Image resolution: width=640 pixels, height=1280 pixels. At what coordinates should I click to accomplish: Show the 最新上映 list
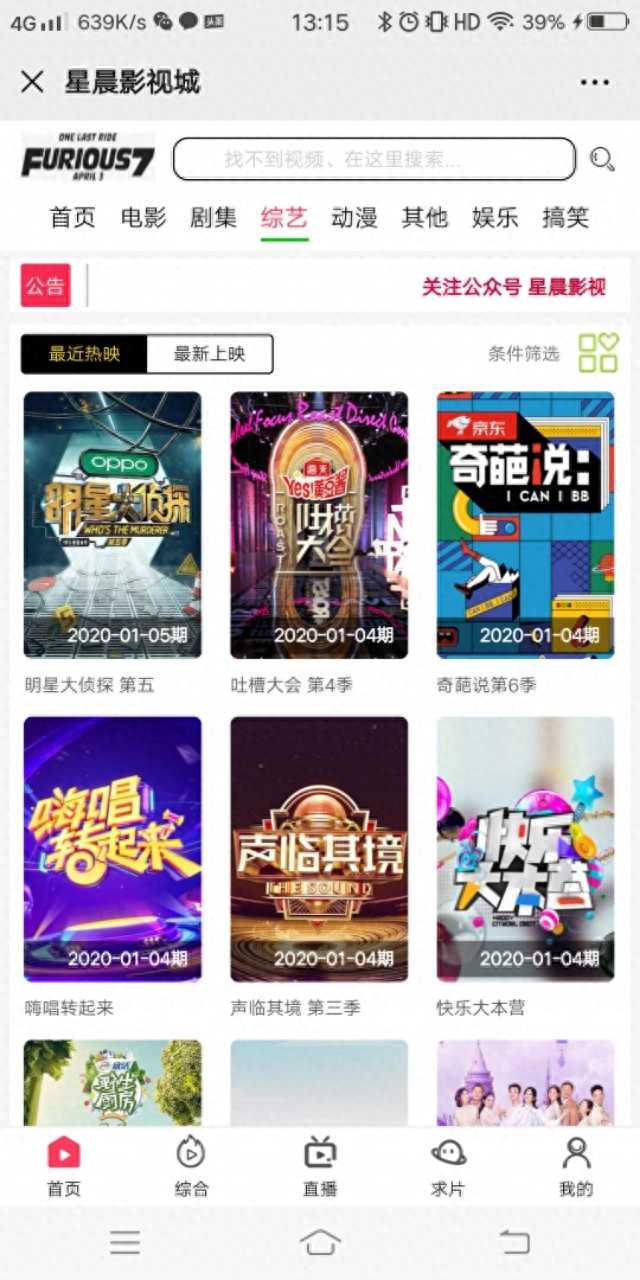209,354
